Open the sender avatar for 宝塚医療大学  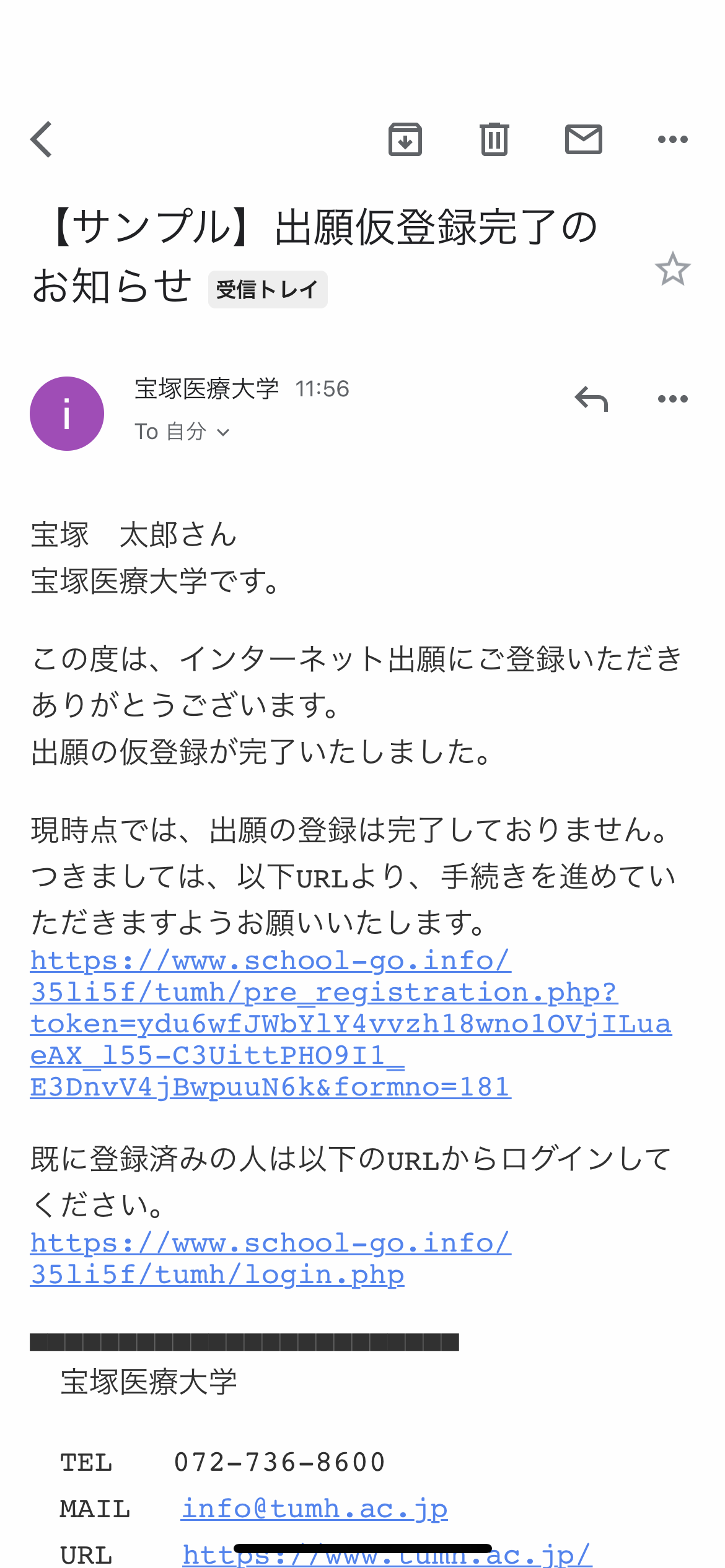67,414
